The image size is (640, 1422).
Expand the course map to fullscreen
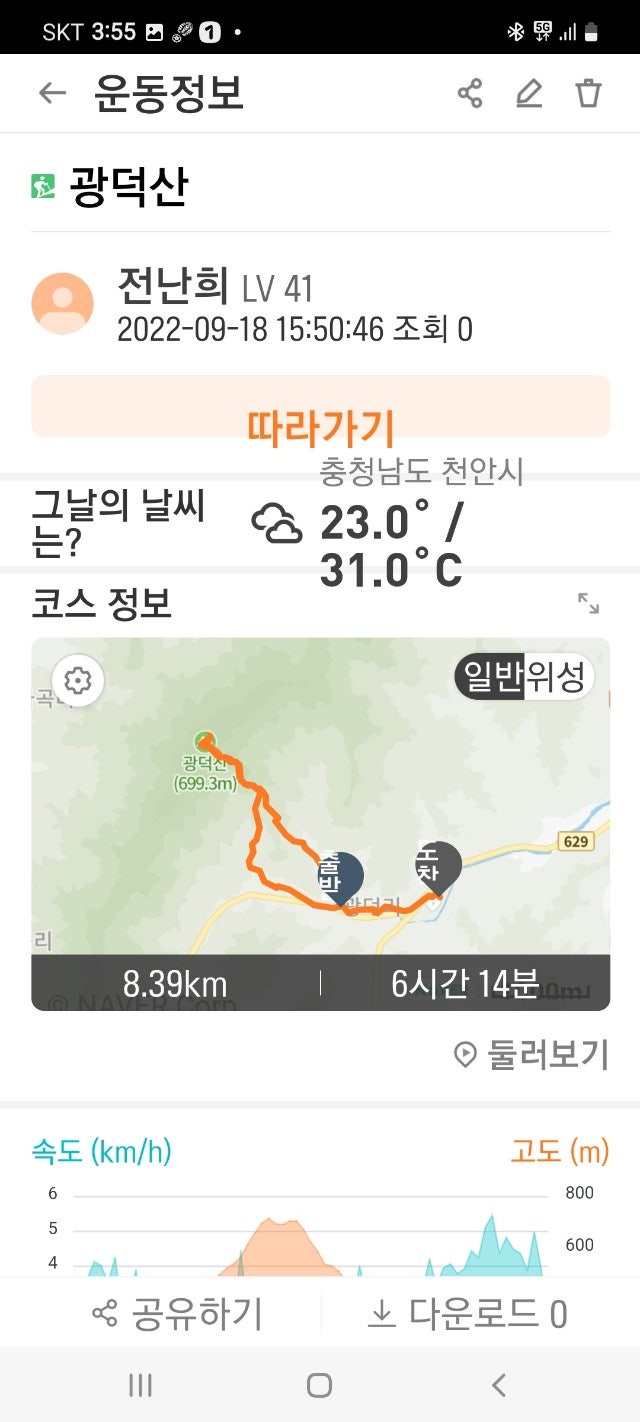(588, 603)
